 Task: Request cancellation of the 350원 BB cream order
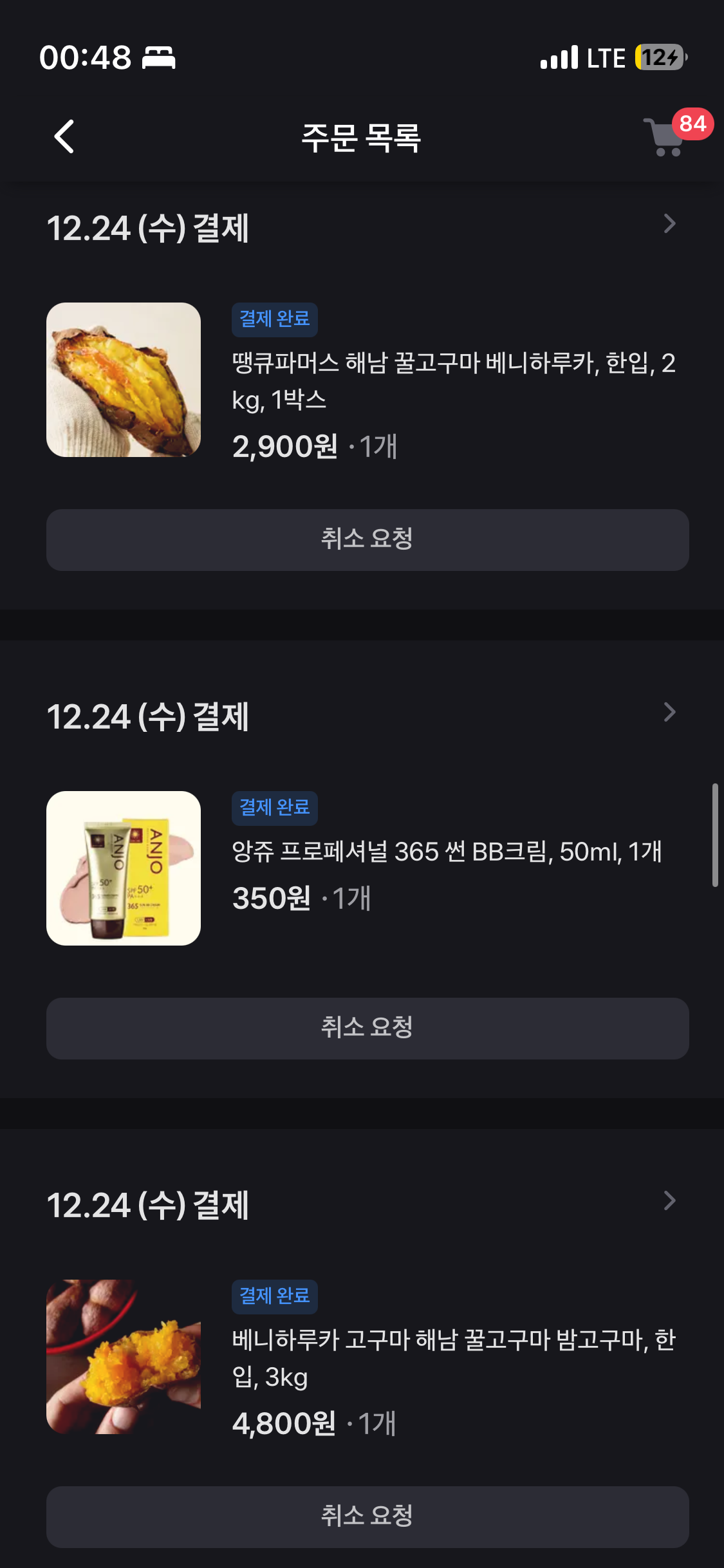click(367, 1028)
